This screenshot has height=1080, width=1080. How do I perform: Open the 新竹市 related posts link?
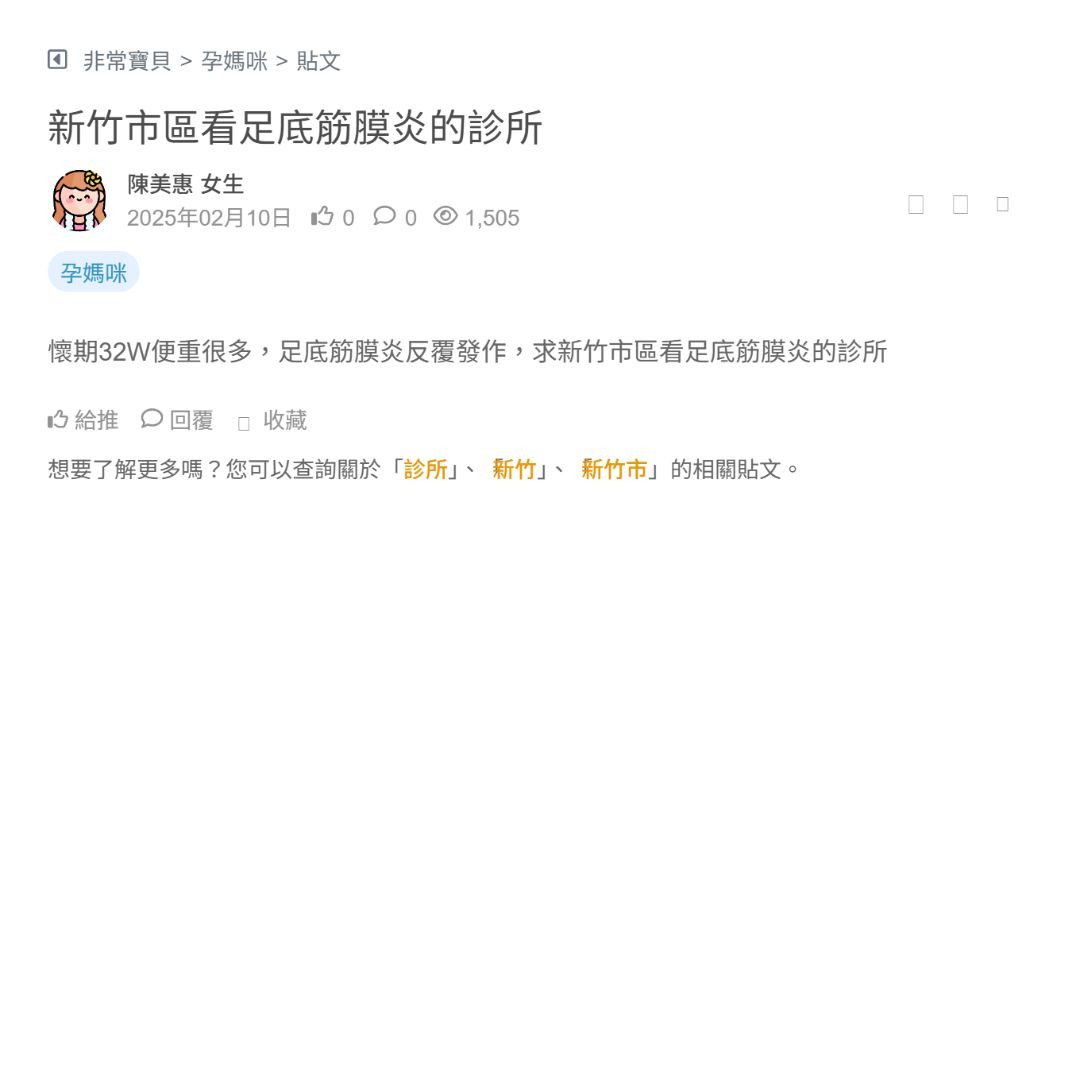click(x=614, y=469)
